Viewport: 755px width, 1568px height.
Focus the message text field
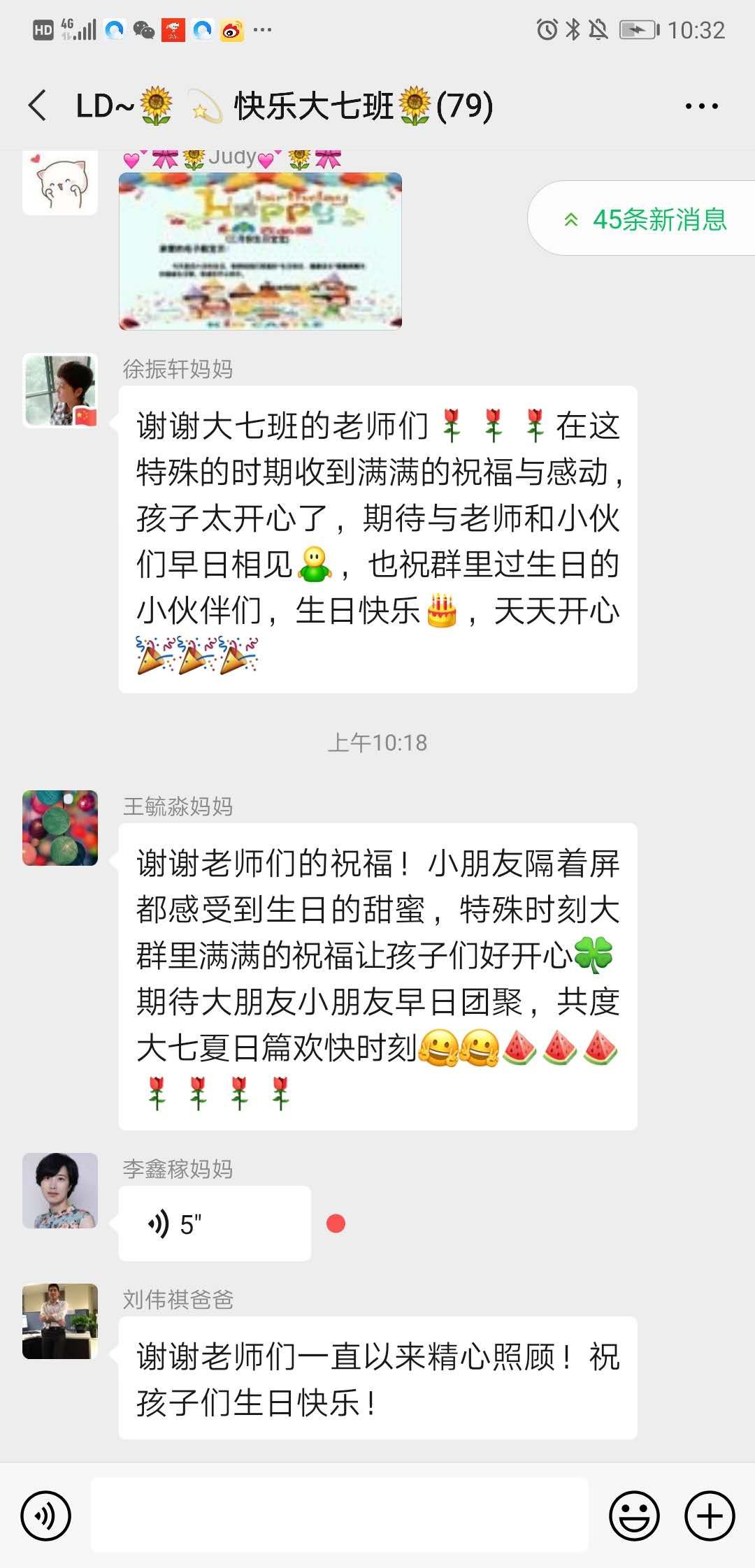tap(340, 1516)
